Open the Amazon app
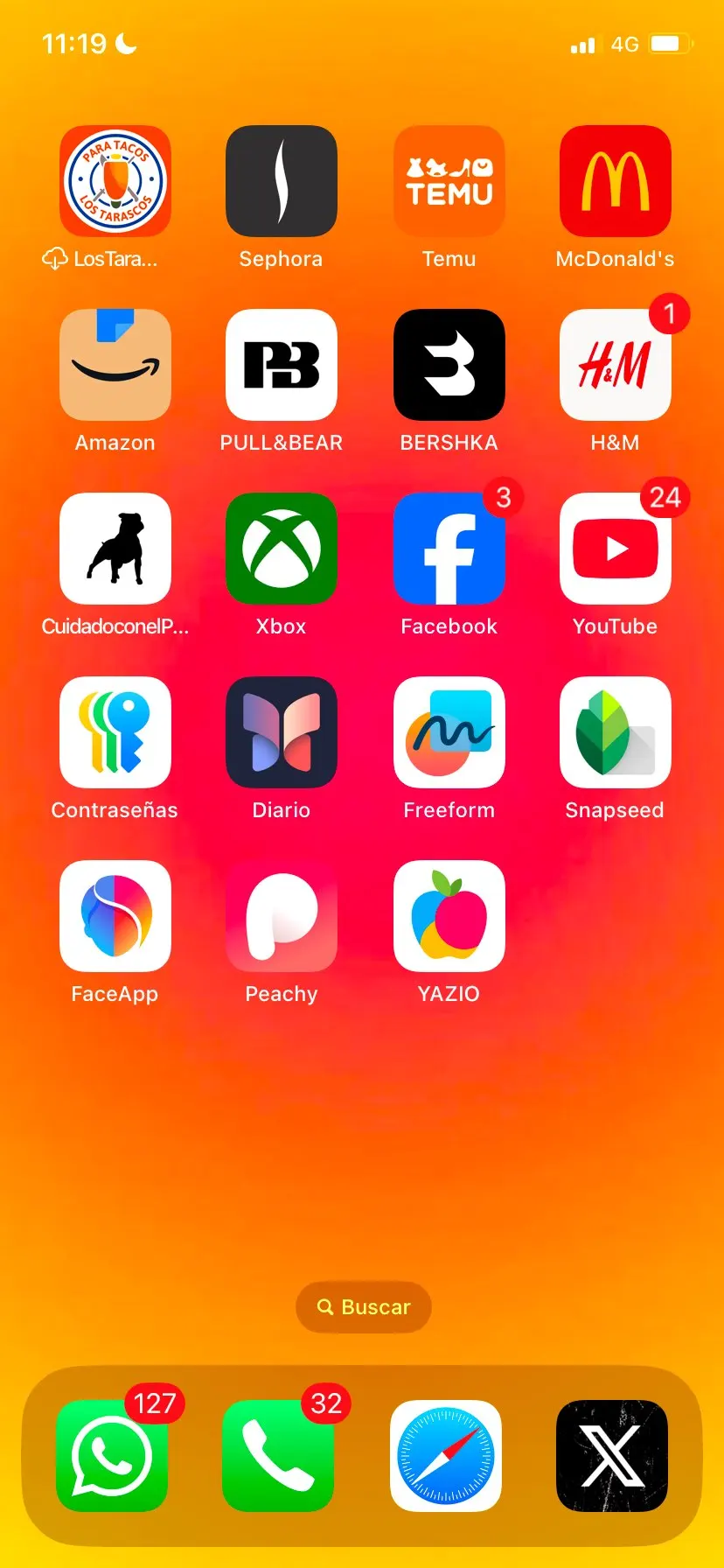 (x=115, y=365)
